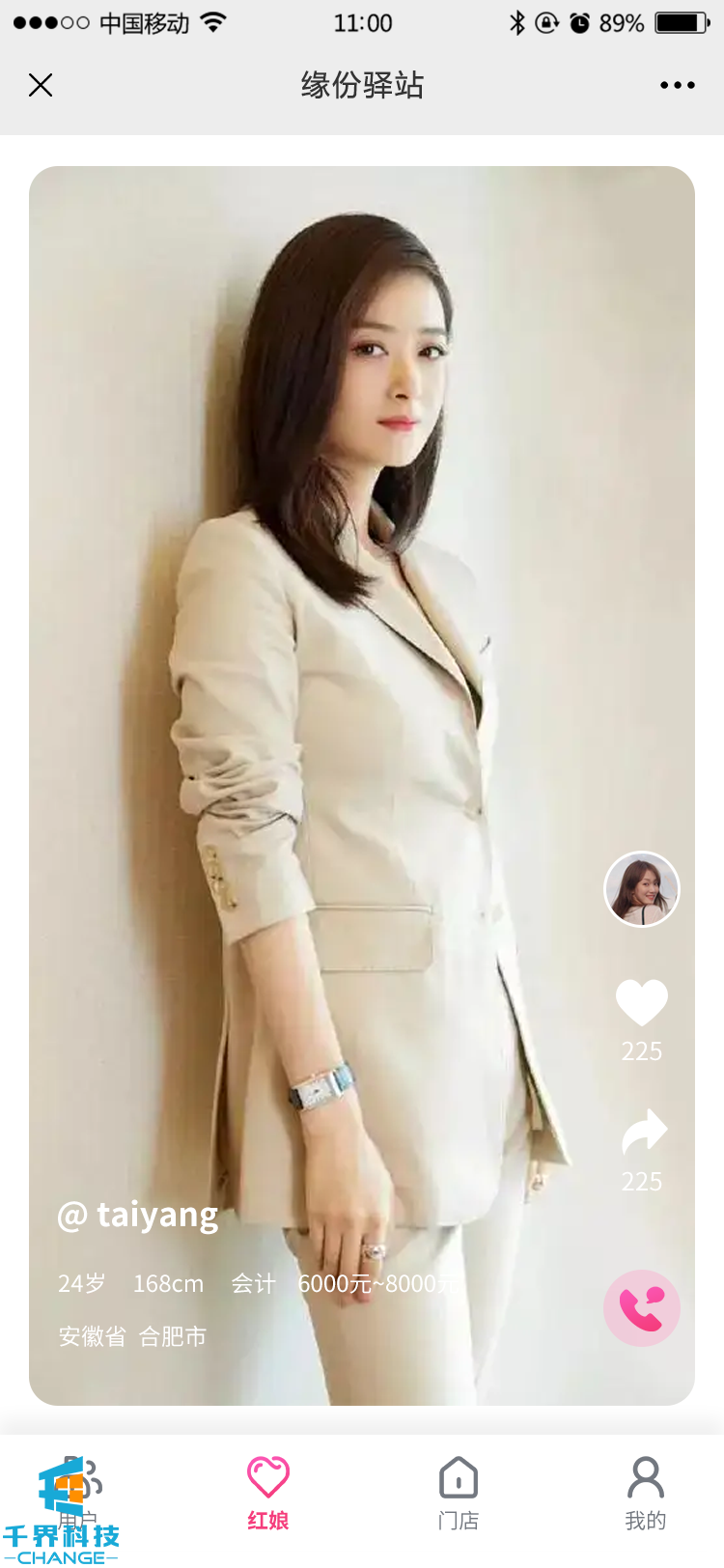
Task: Share taiyang's profile via arrow icon
Action: click(644, 1133)
